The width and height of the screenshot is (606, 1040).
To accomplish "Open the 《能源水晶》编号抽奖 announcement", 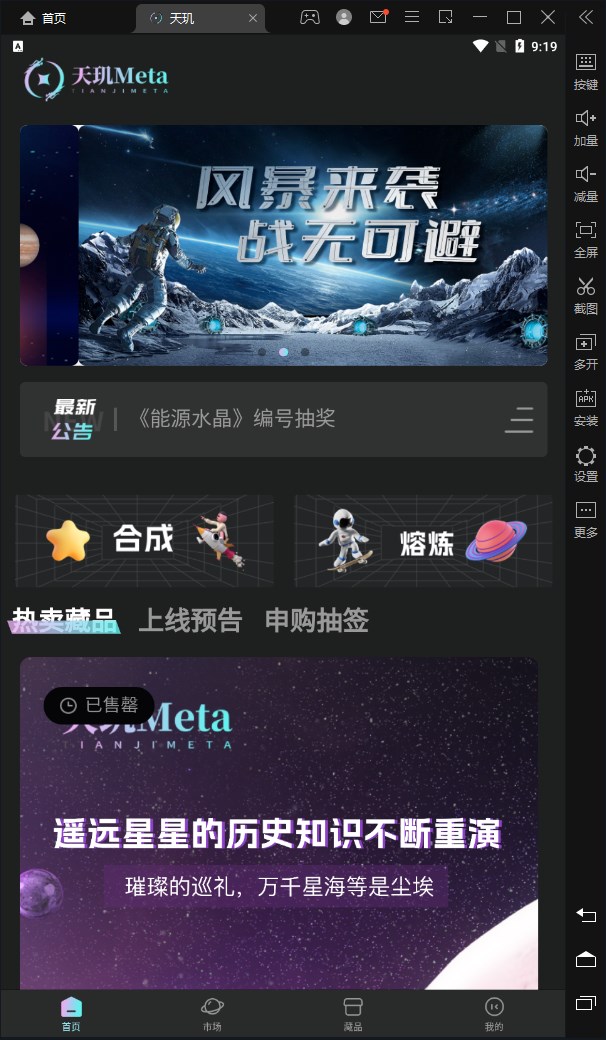I will coord(235,419).
